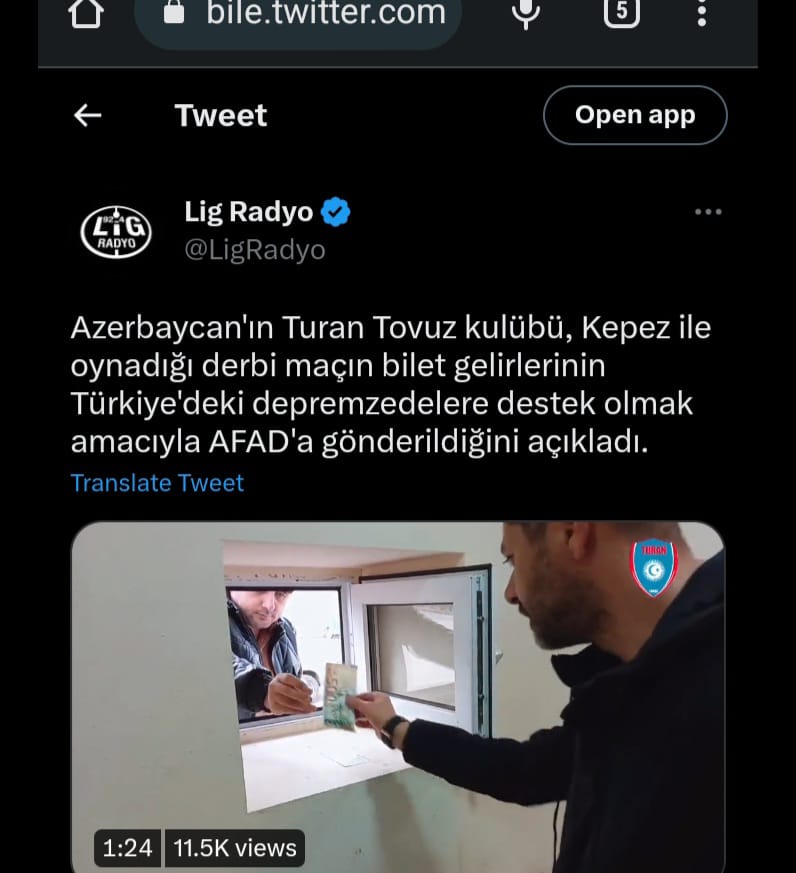796x873 pixels.
Task: Open the @LigRadyo handle
Action: point(255,250)
